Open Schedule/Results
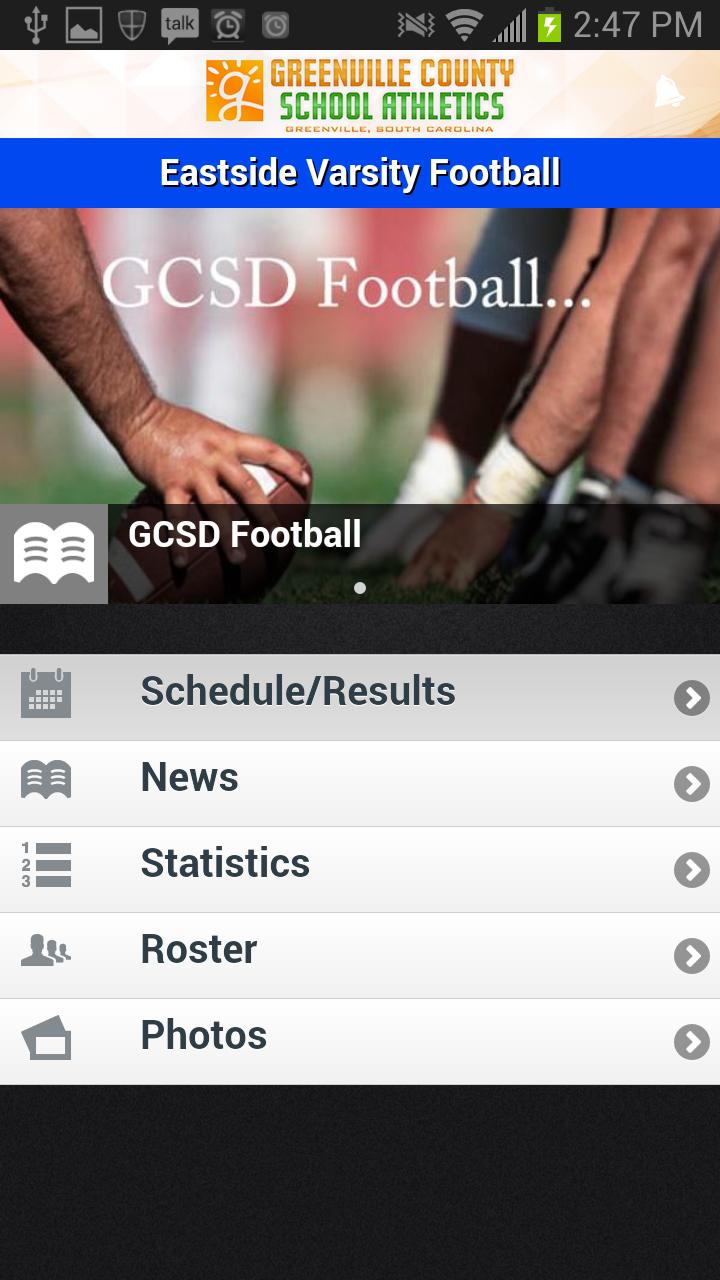 pos(360,697)
